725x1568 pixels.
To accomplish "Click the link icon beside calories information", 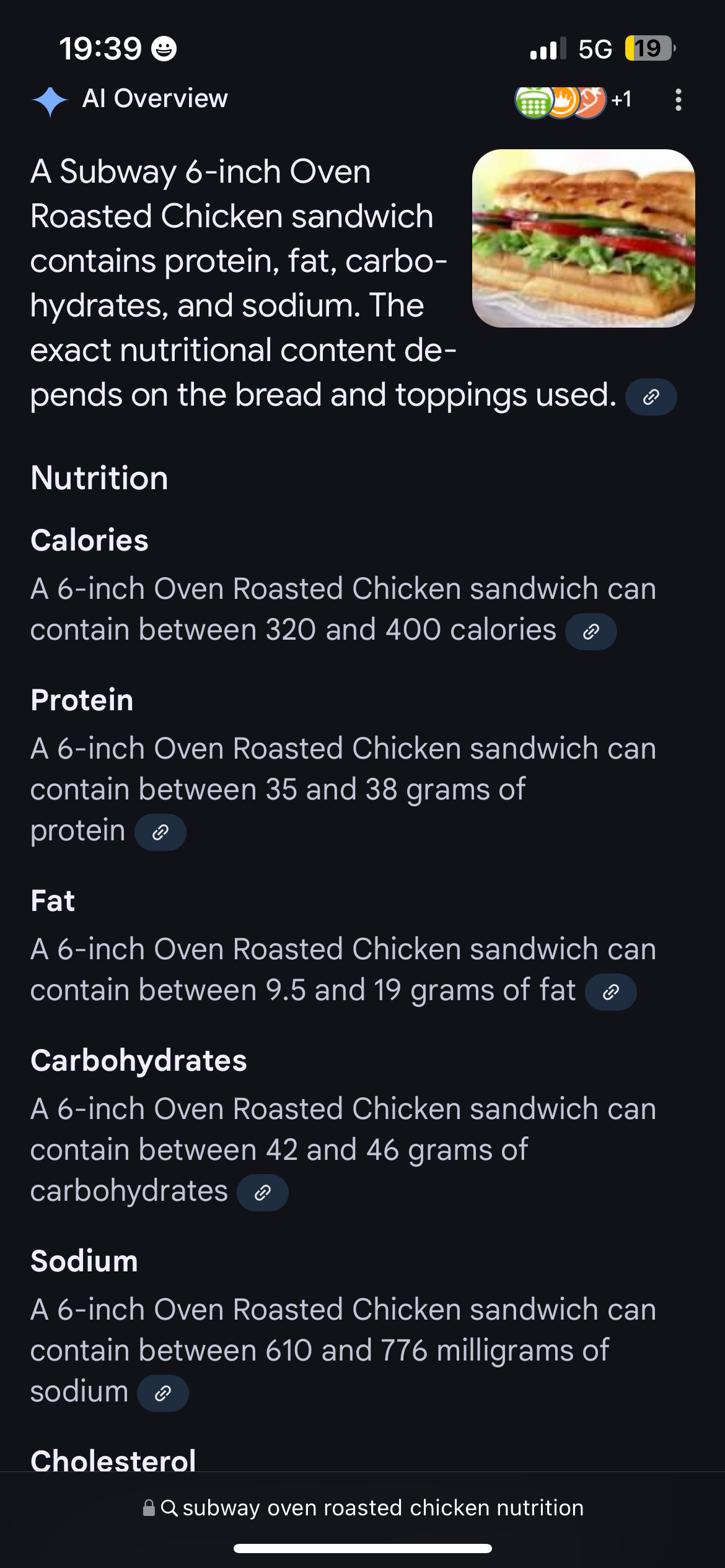I will click(x=590, y=632).
